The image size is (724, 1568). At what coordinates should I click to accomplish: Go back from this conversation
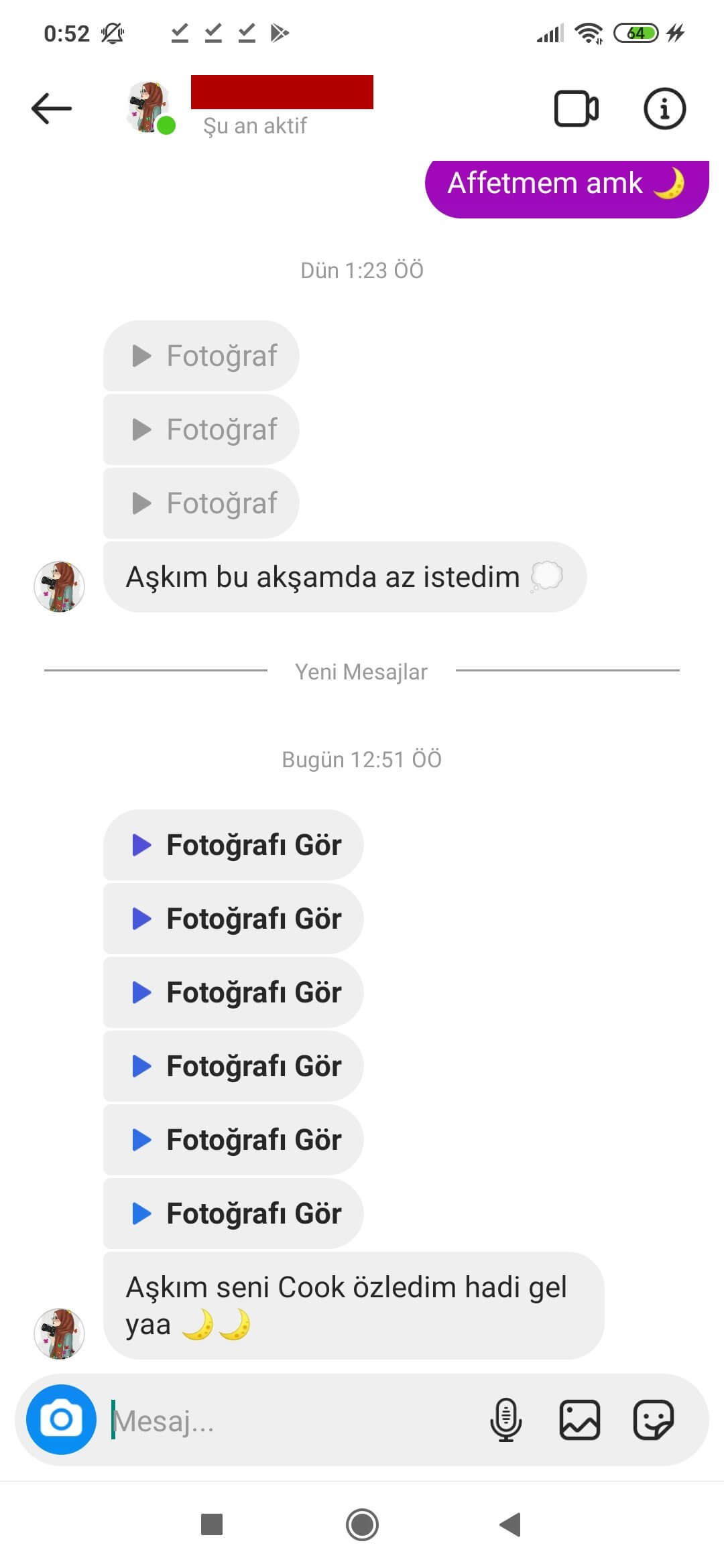pos(52,109)
